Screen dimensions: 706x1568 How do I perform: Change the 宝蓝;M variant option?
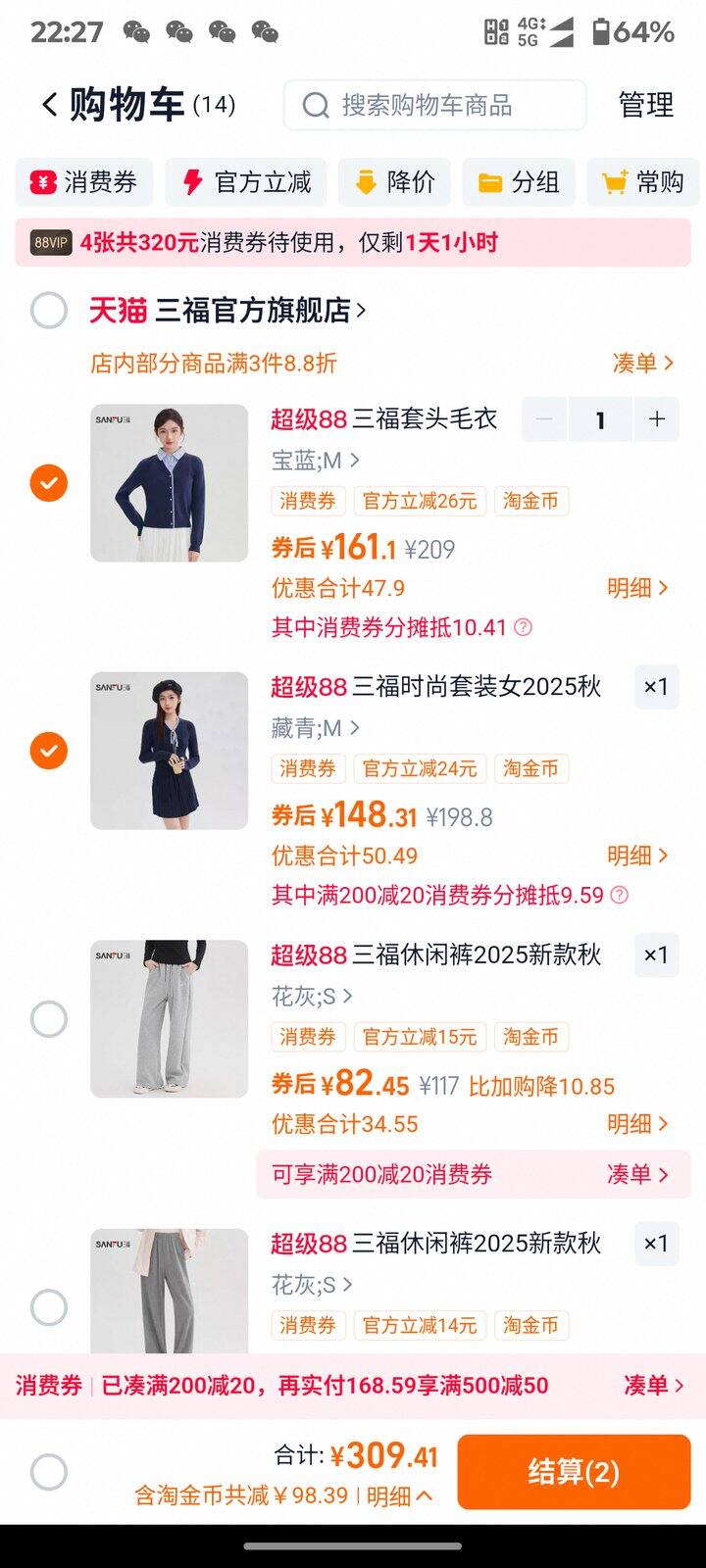(x=316, y=460)
